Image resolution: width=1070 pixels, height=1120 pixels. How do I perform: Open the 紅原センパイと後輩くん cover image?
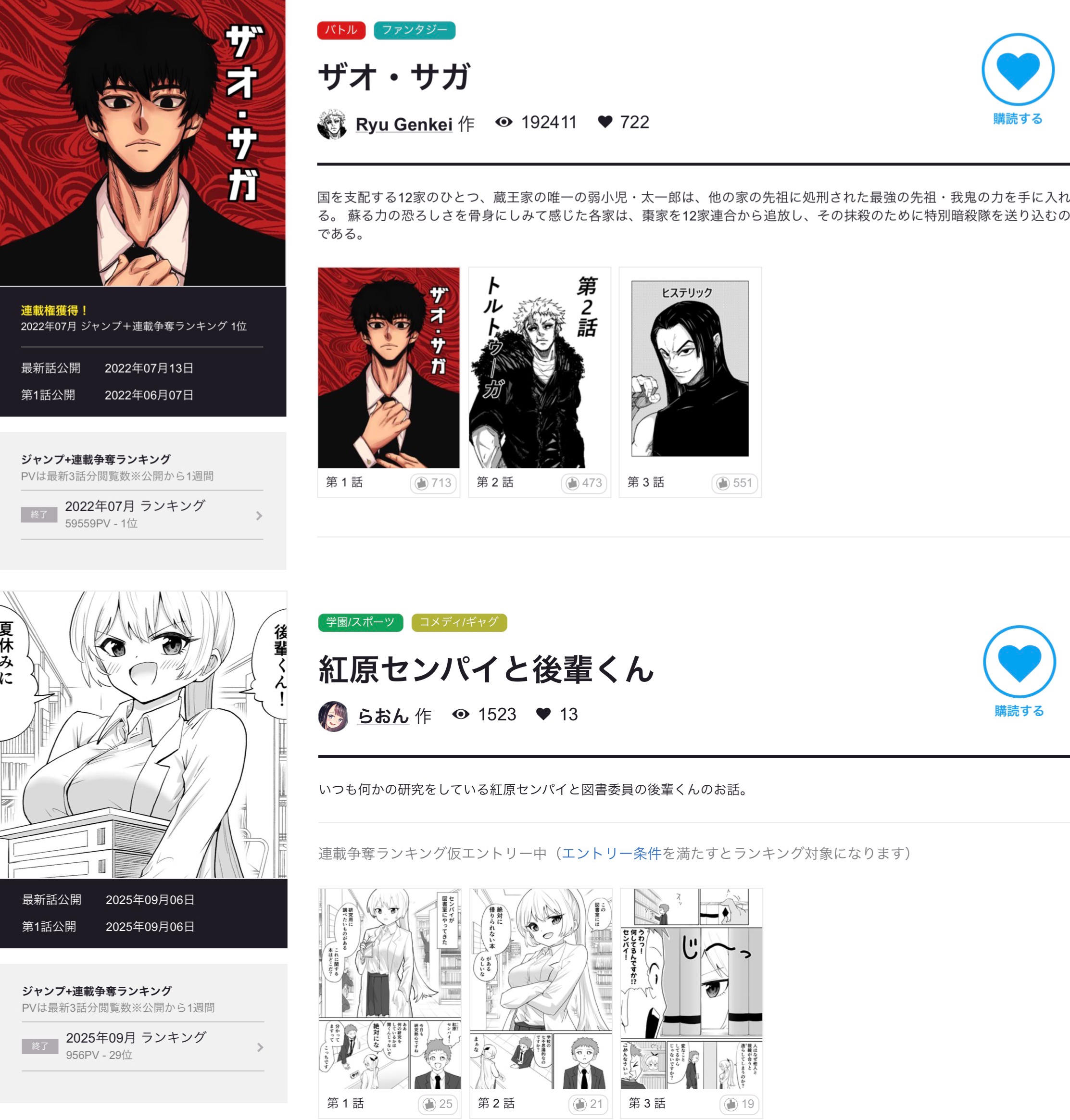coord(143,734)
